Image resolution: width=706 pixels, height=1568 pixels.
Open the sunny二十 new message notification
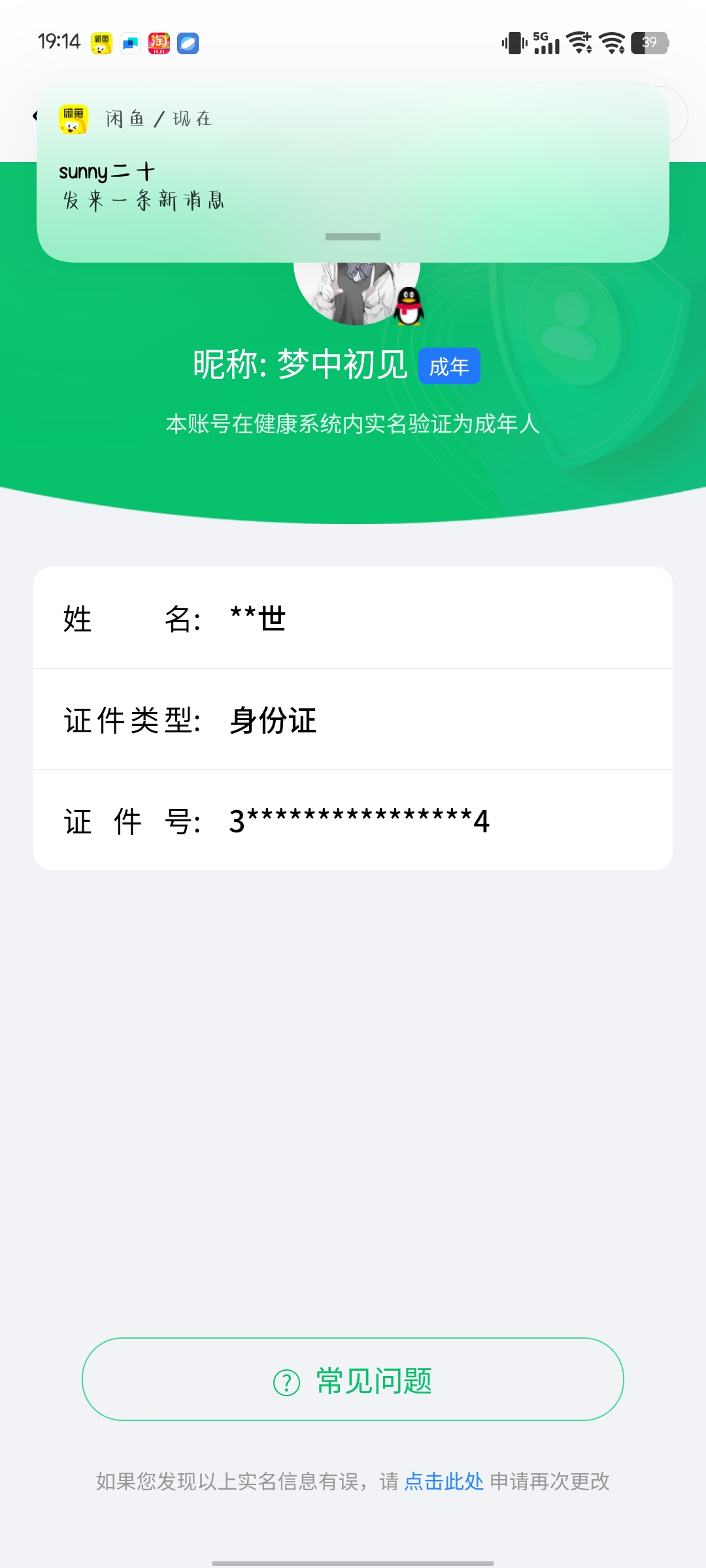[x=353, y=183]
